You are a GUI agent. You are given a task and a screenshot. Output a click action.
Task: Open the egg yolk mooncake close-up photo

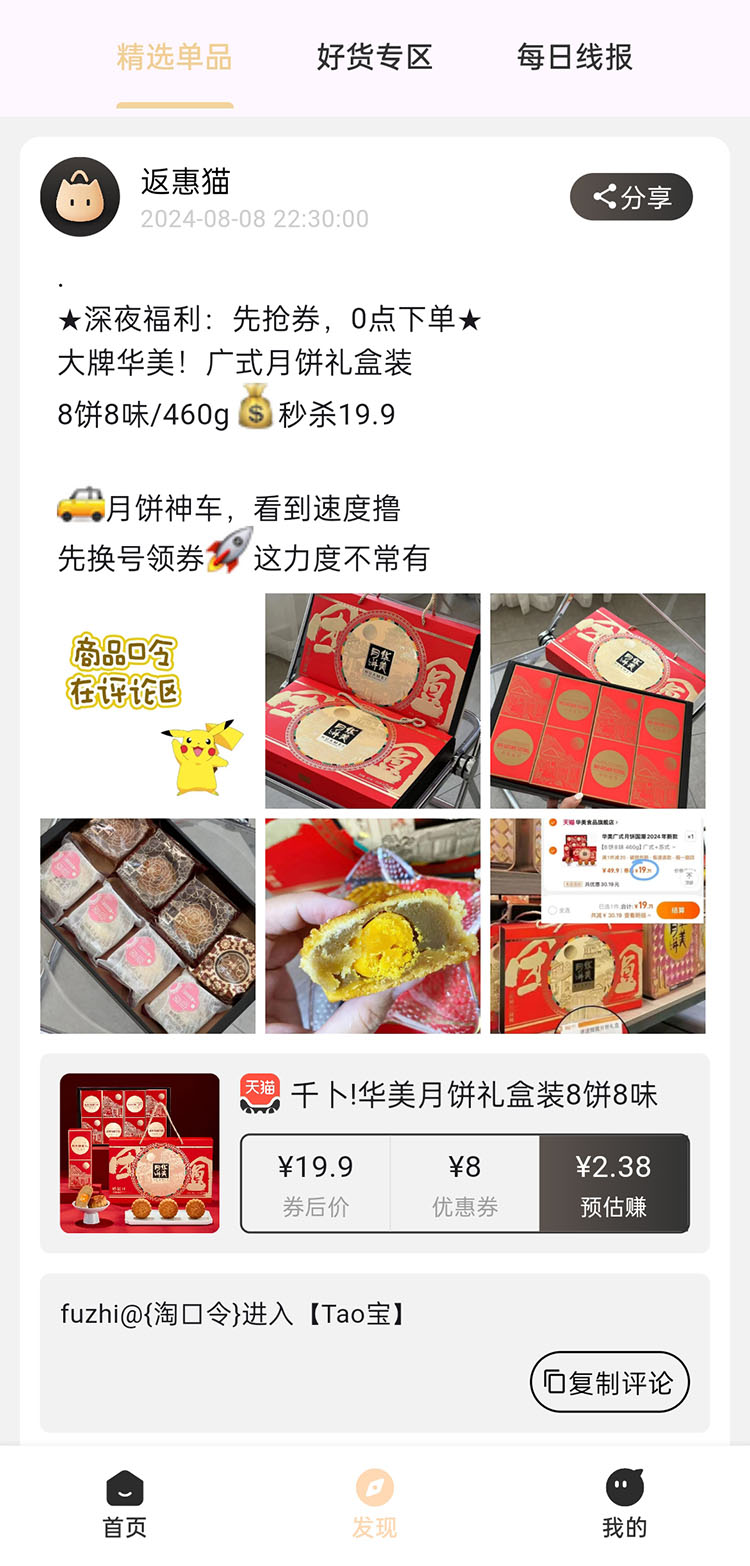pos(372,925)
